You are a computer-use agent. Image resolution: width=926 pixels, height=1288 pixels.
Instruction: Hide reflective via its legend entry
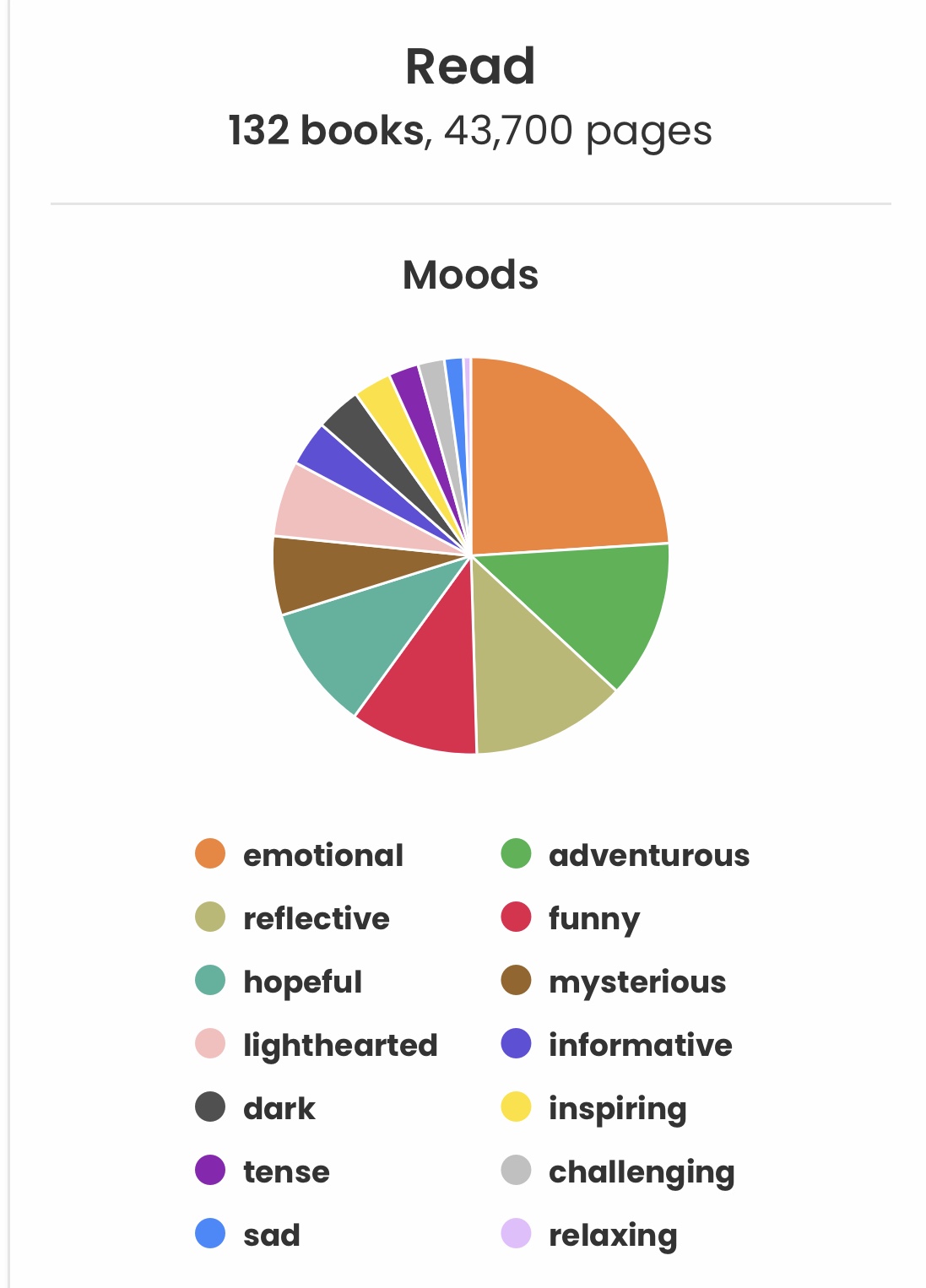click(x=293, y=917)
